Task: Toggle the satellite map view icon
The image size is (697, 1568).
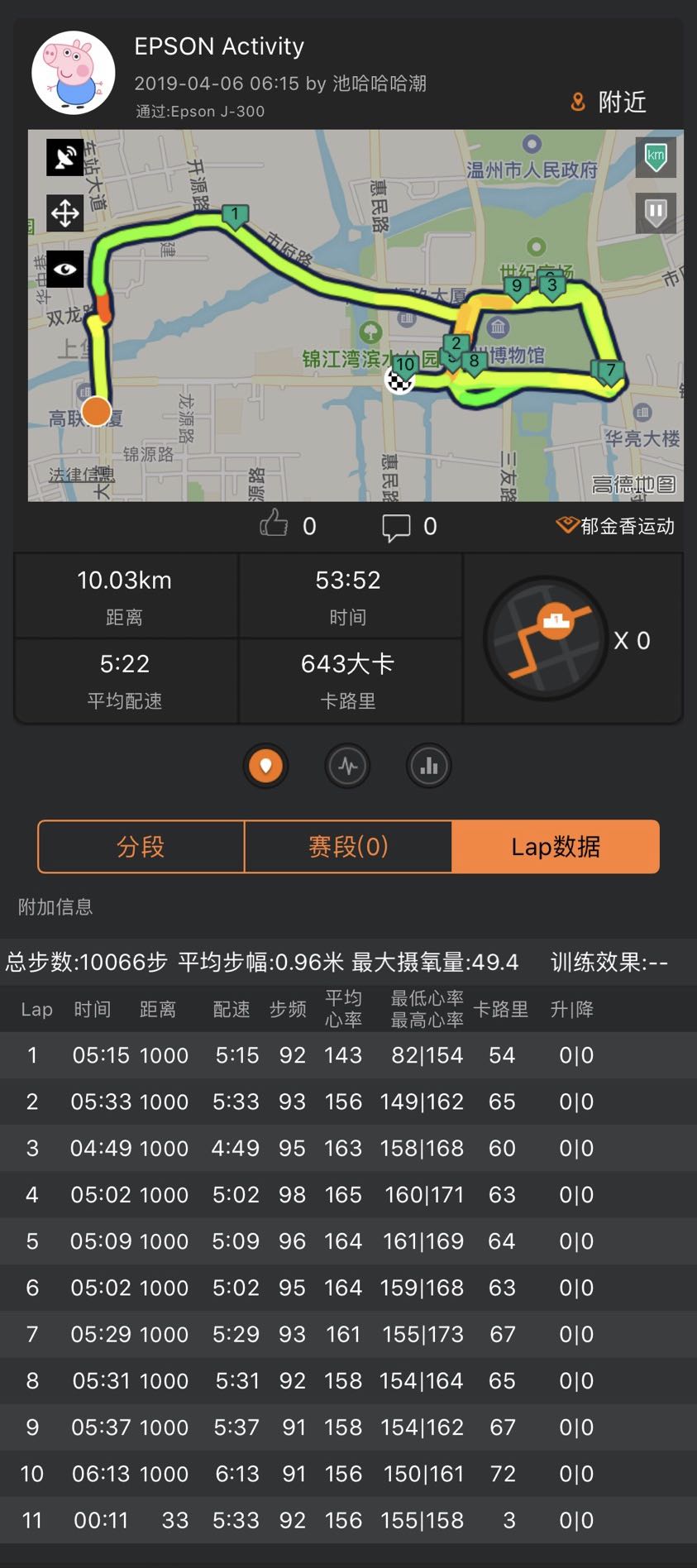Action: [x=65, y=157]
